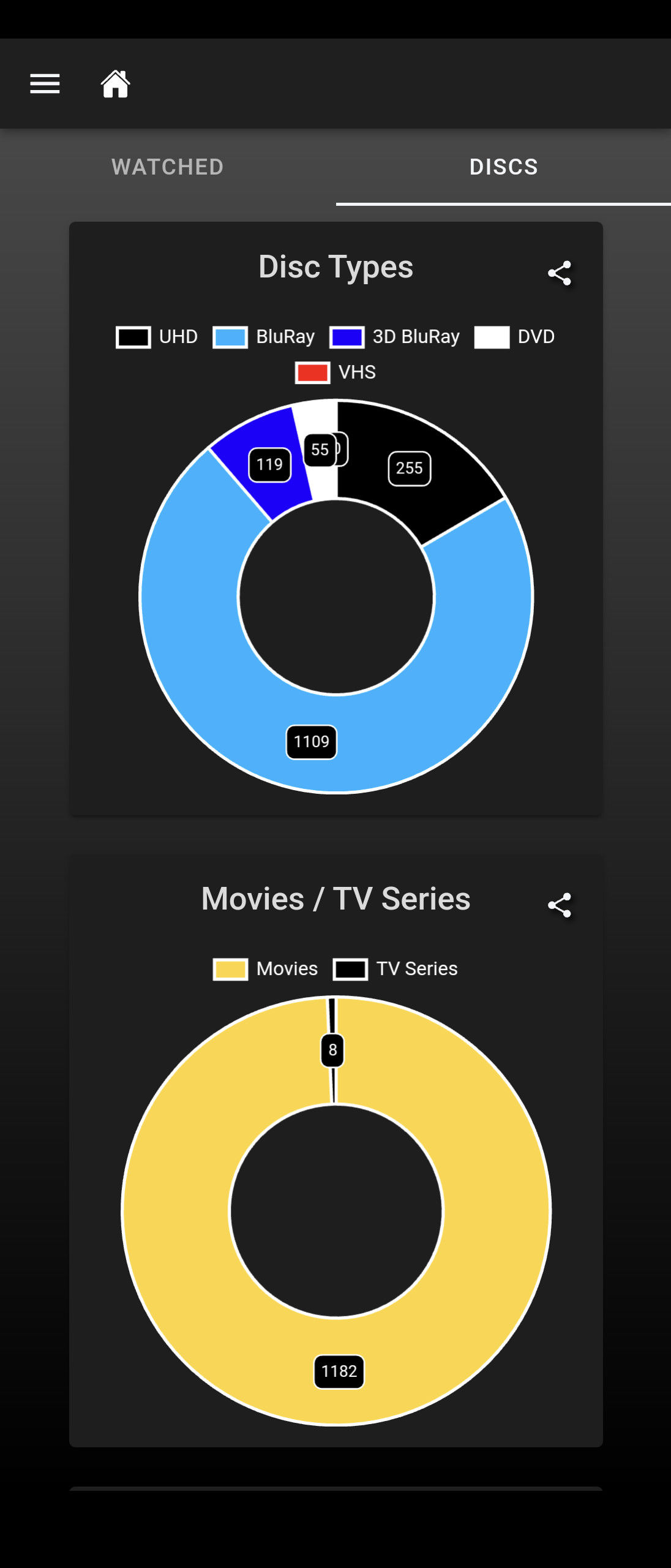
Task: Toggle the DVD legend item
Action: tap(514, 337)
